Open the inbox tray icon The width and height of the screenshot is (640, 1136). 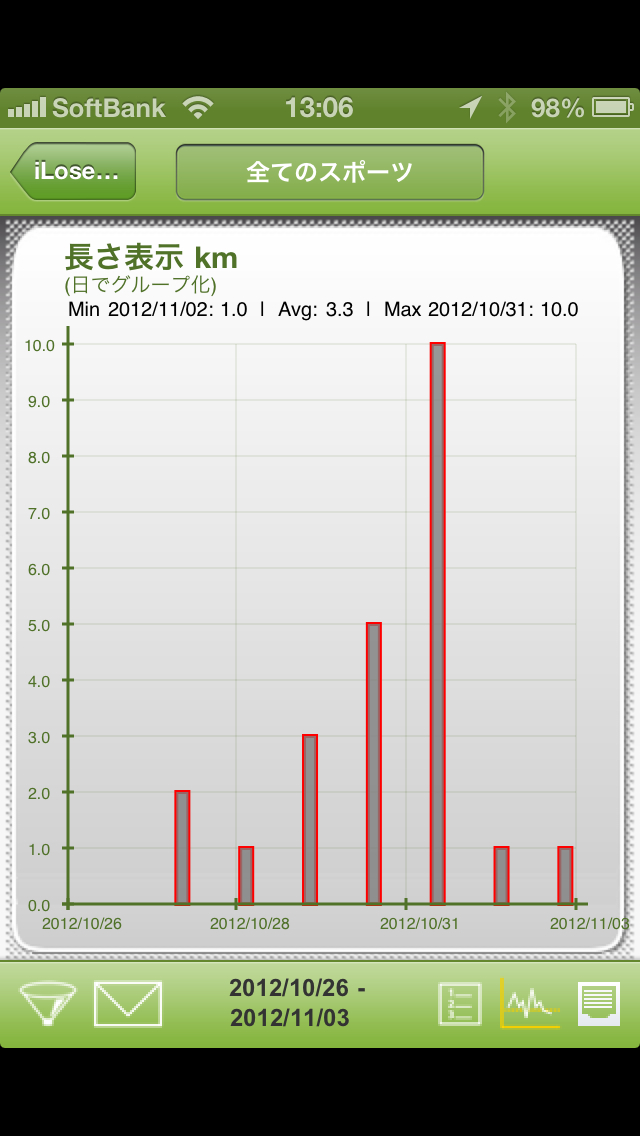coord(599,1003)
